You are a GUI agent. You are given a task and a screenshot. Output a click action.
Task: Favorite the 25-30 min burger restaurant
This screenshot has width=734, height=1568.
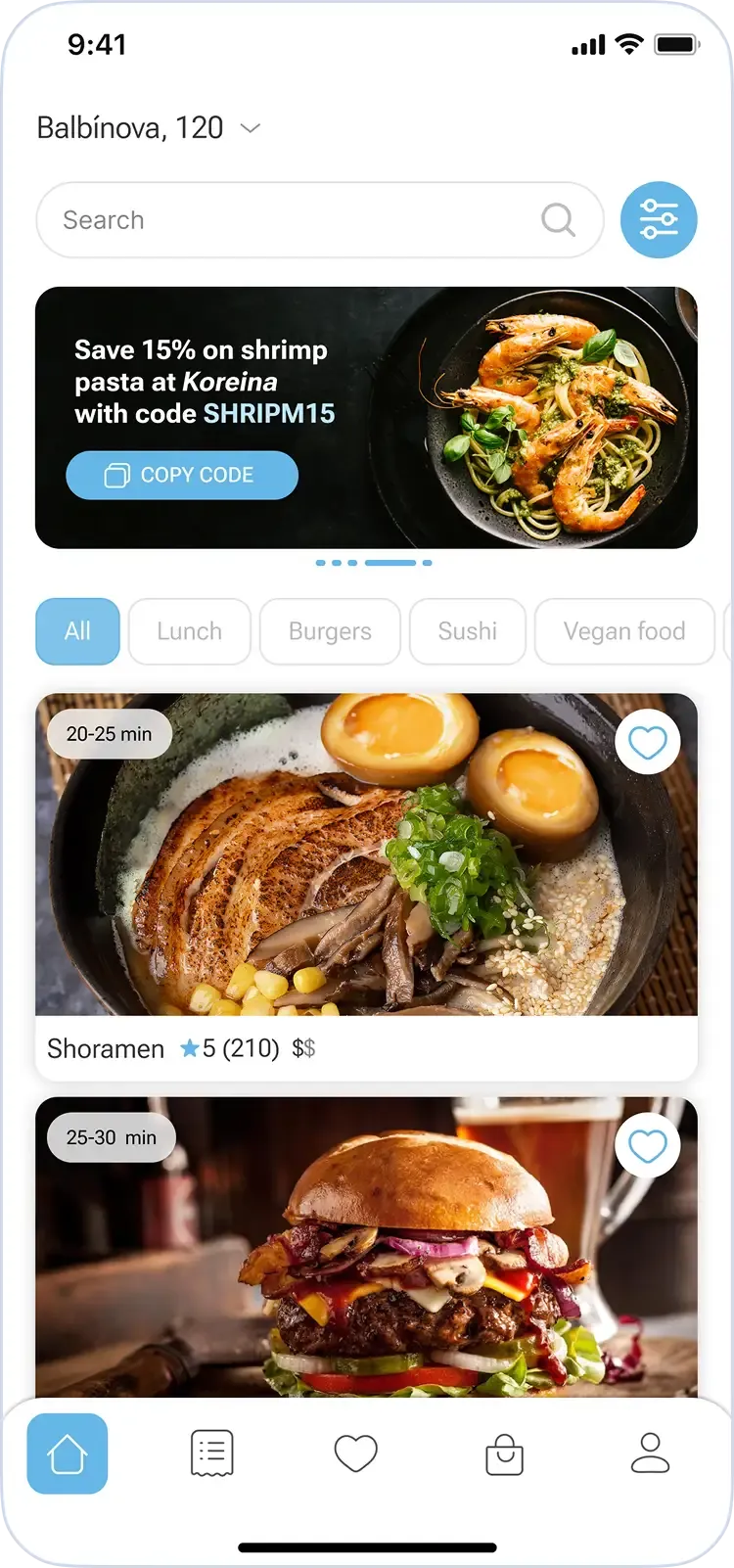[648, 1146]
